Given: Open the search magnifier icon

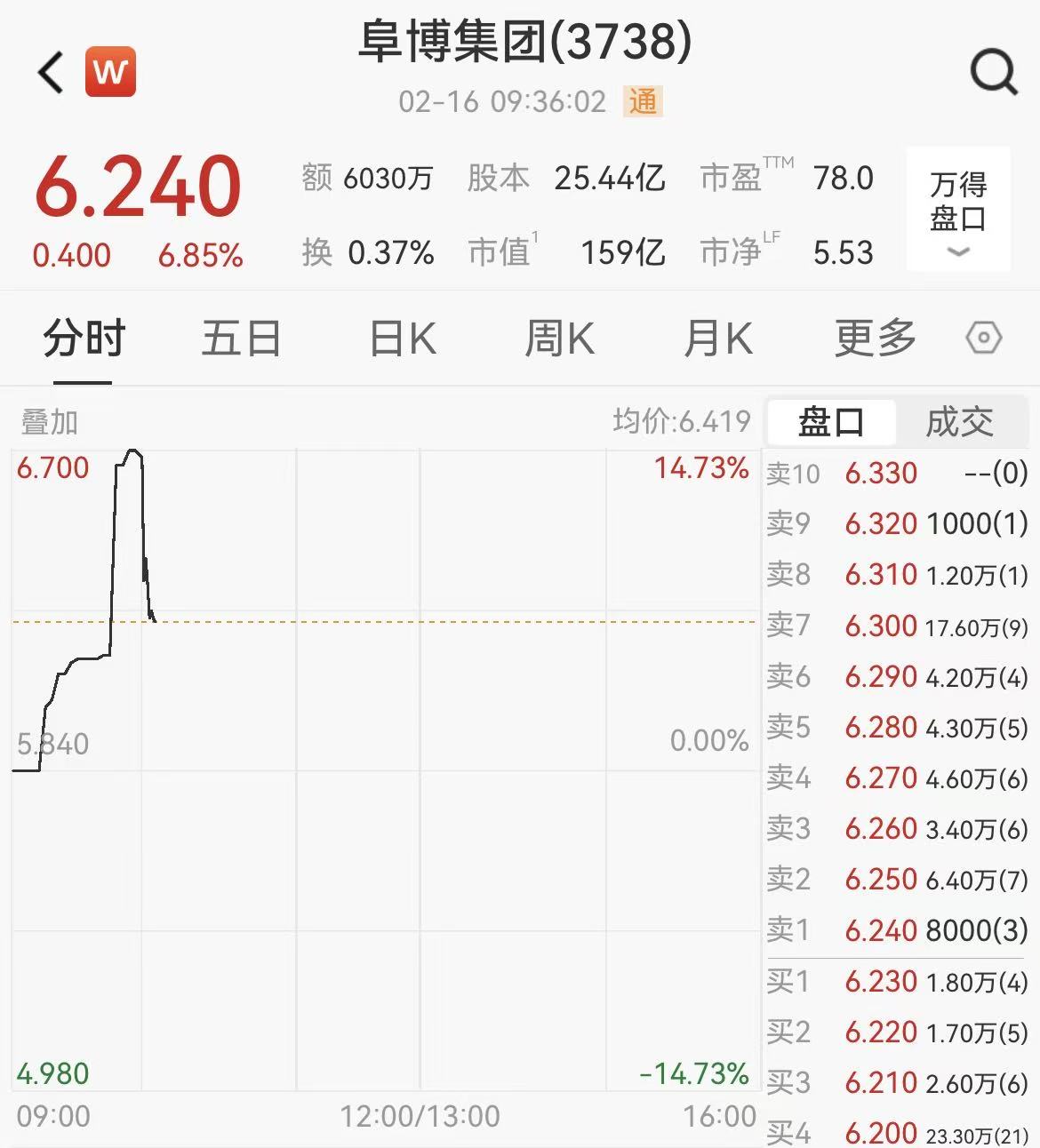Looking at the screenshot, I should tap(993, 72).
